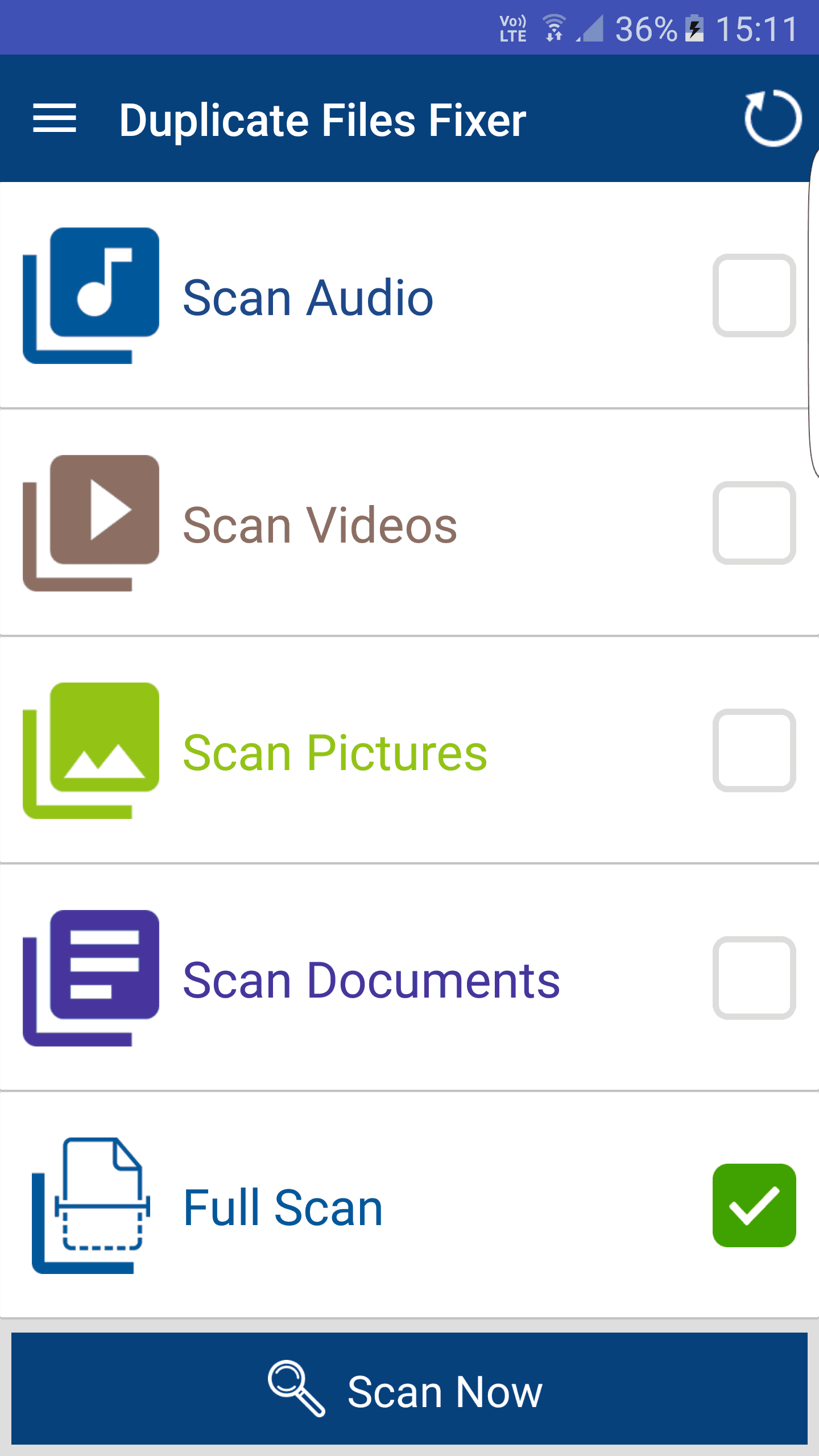819x1456 pixels.
Task: Select the Scan Pictures checkbox
Action: (x=754, y=750)
